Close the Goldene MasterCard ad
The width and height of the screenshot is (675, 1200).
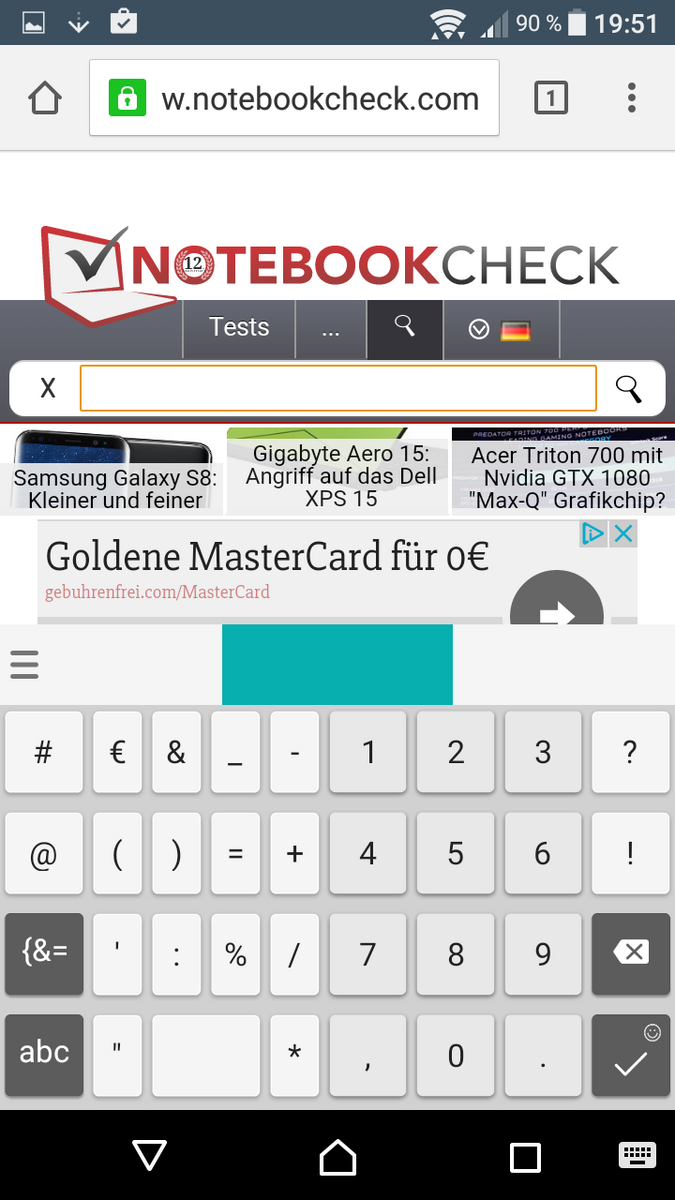tap(623, 534)
